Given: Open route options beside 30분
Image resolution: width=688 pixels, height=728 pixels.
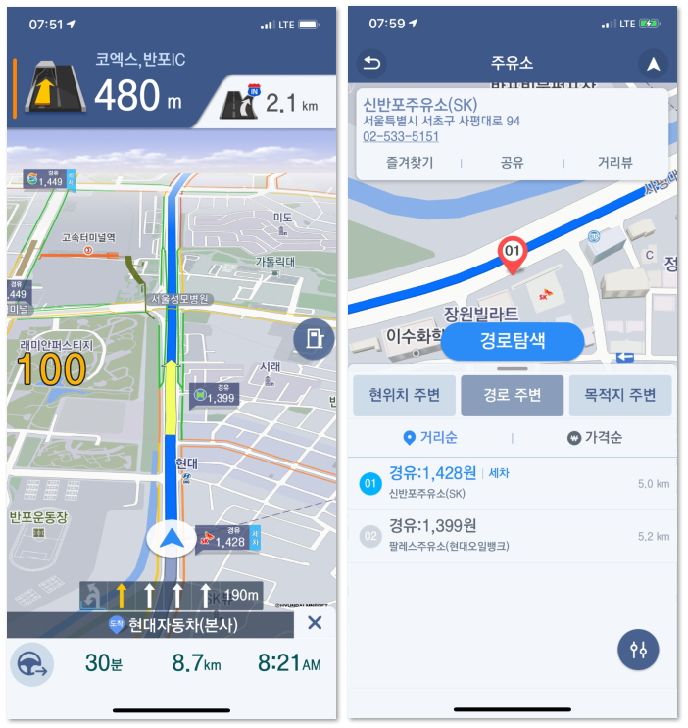Looking at the screenshot, I should [x=33, y=664].
